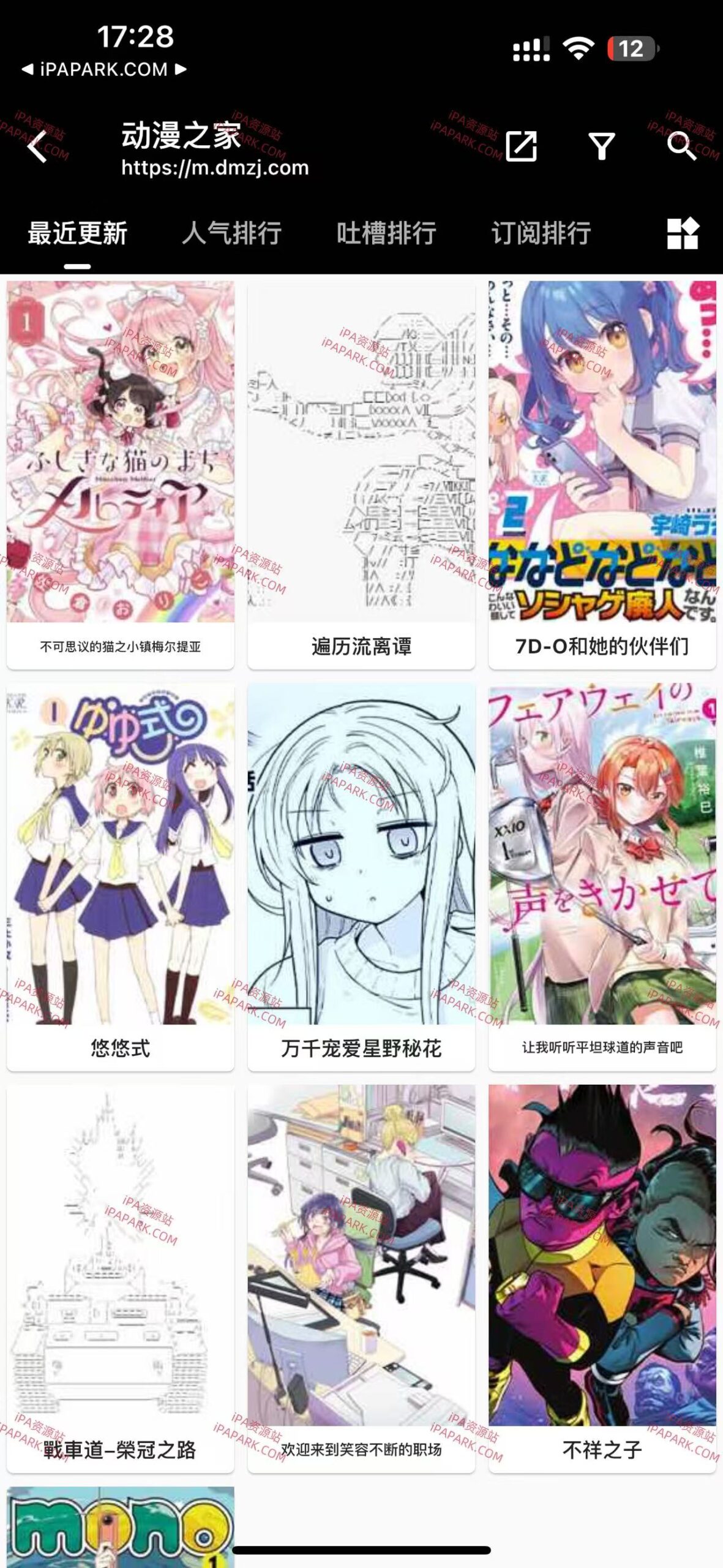Switch to the 吐槽排行 tab
The image size is (723, 1568).
(x=386, y=233)
